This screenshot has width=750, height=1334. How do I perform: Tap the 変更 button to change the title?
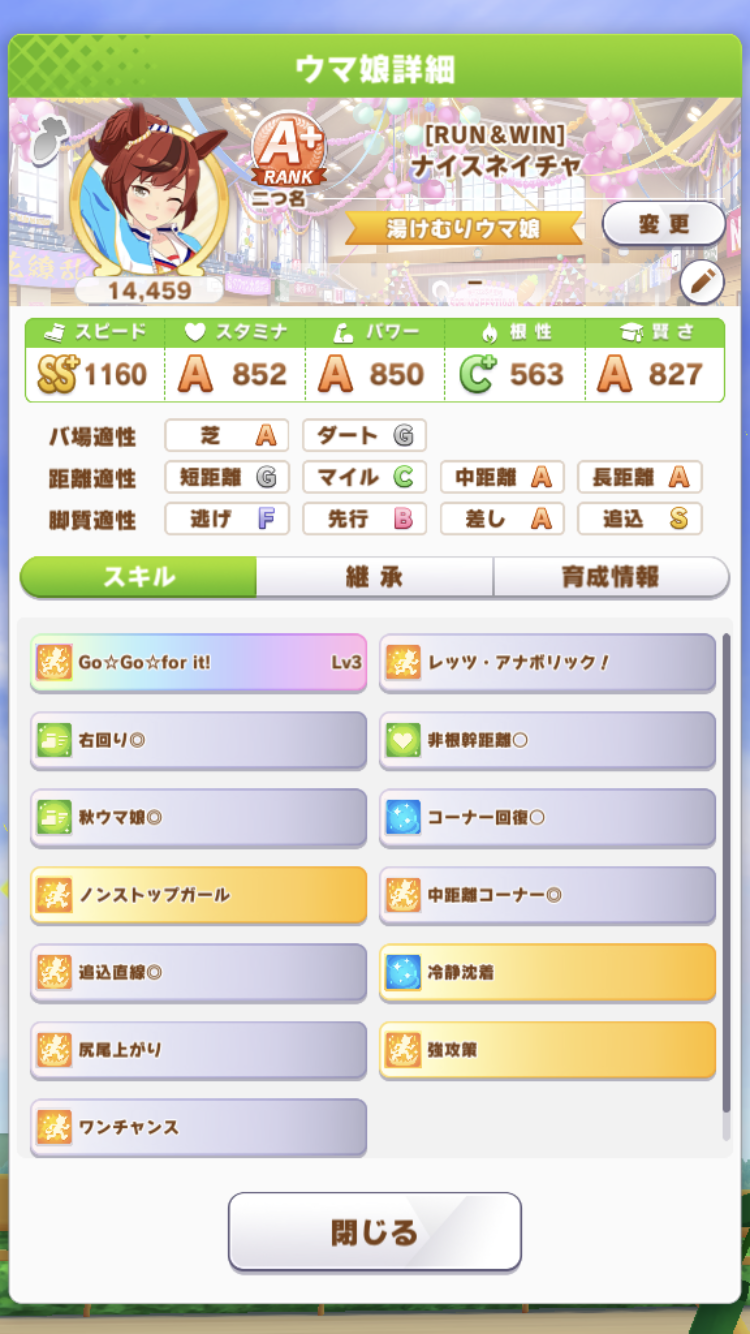pos(664,224)
